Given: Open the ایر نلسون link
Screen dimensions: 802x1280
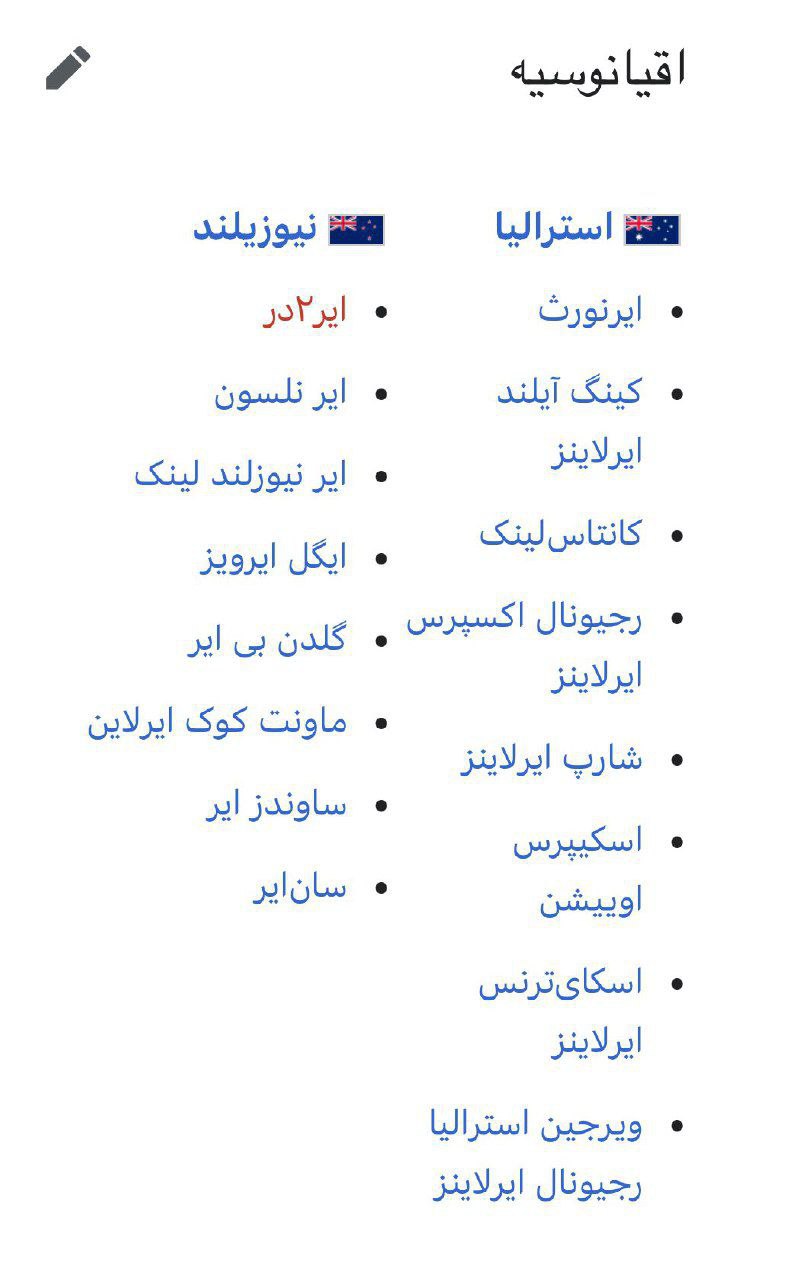Looking at the screenshot, I should tap(280, 394).
